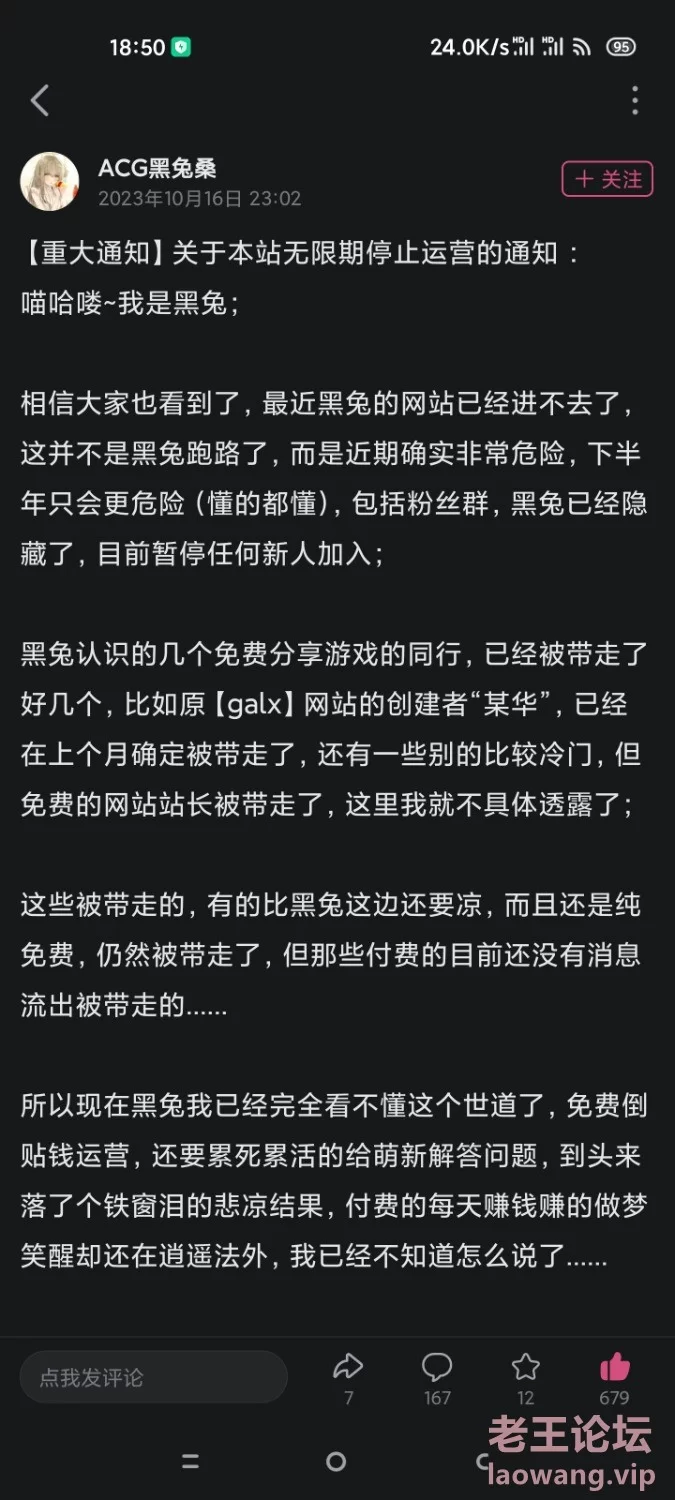Open recent apps from navigation bar
Viewport: 675px width, 1500px height.
pos(190,1461)
